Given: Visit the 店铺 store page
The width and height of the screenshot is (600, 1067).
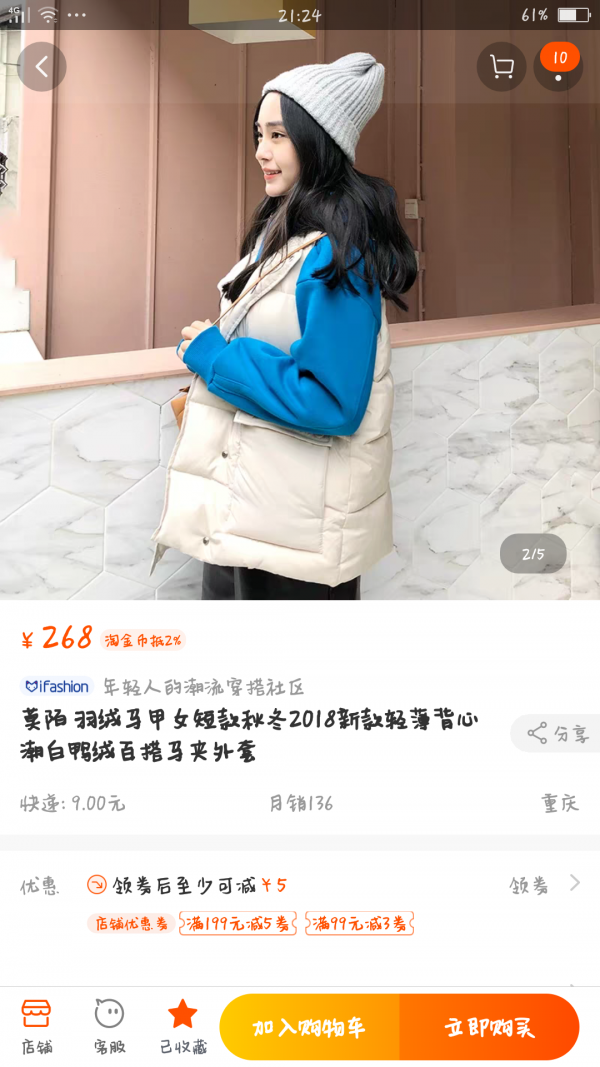Looking at the screenshot, I should (x=36, y=1026).
